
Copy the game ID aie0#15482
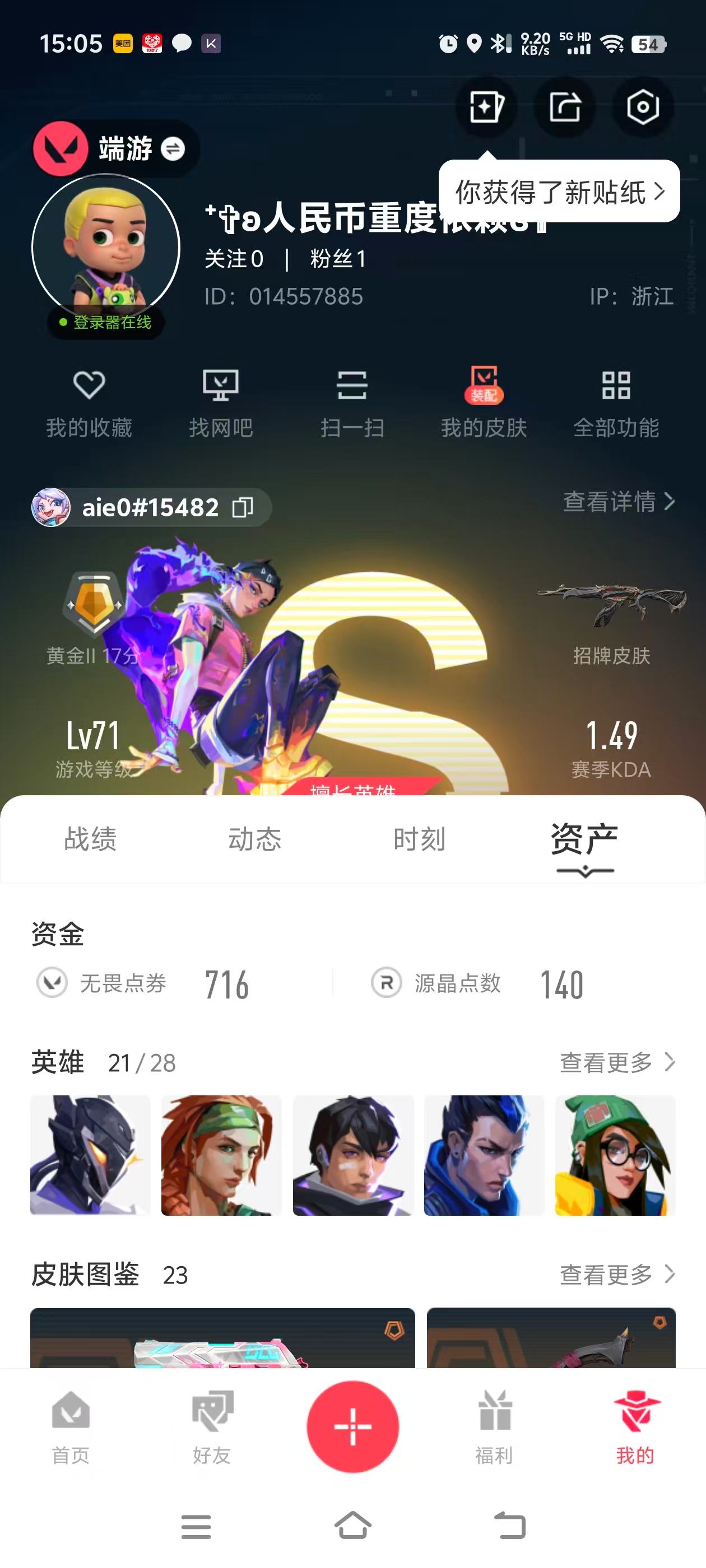pyautogui.click(x=243, y=507)
